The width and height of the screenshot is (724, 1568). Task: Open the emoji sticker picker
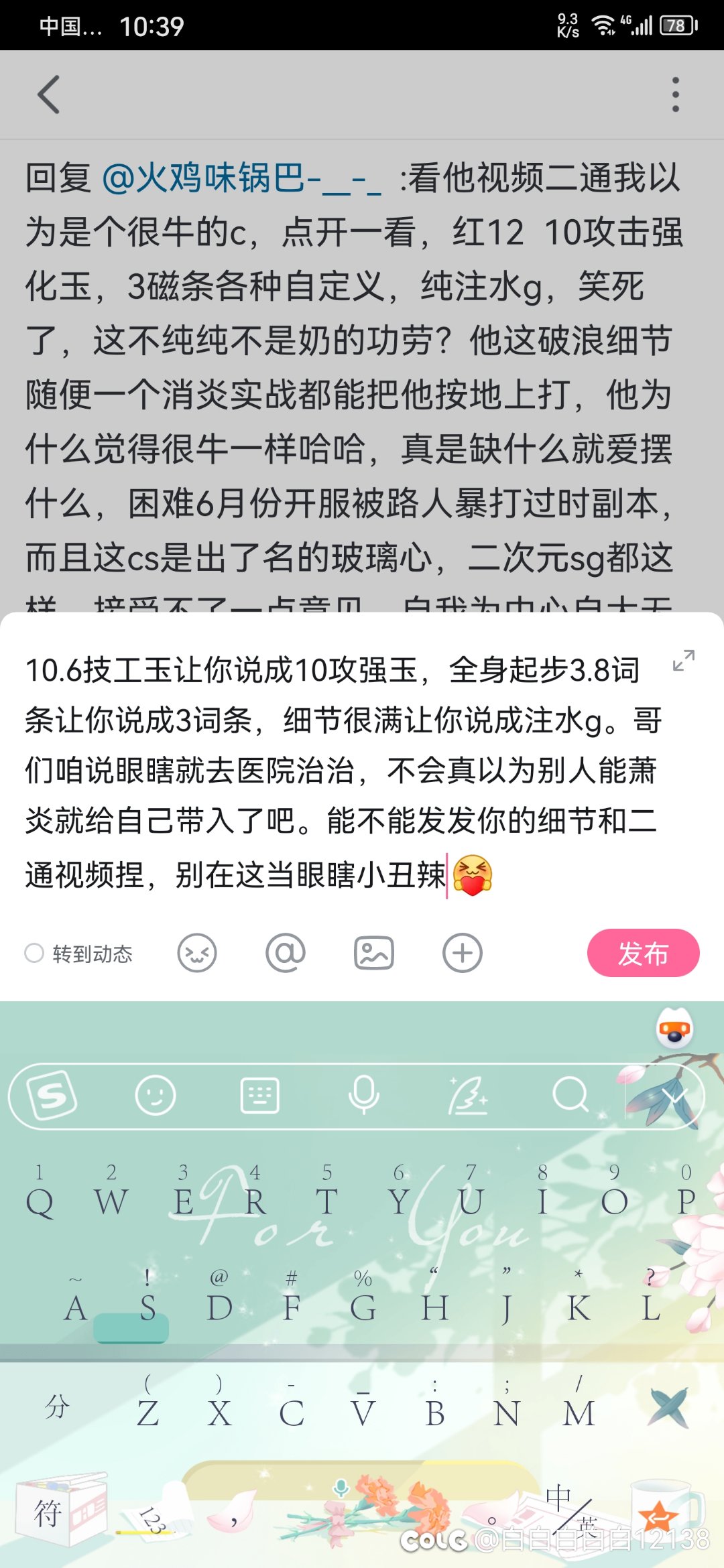tap(196, 953)
